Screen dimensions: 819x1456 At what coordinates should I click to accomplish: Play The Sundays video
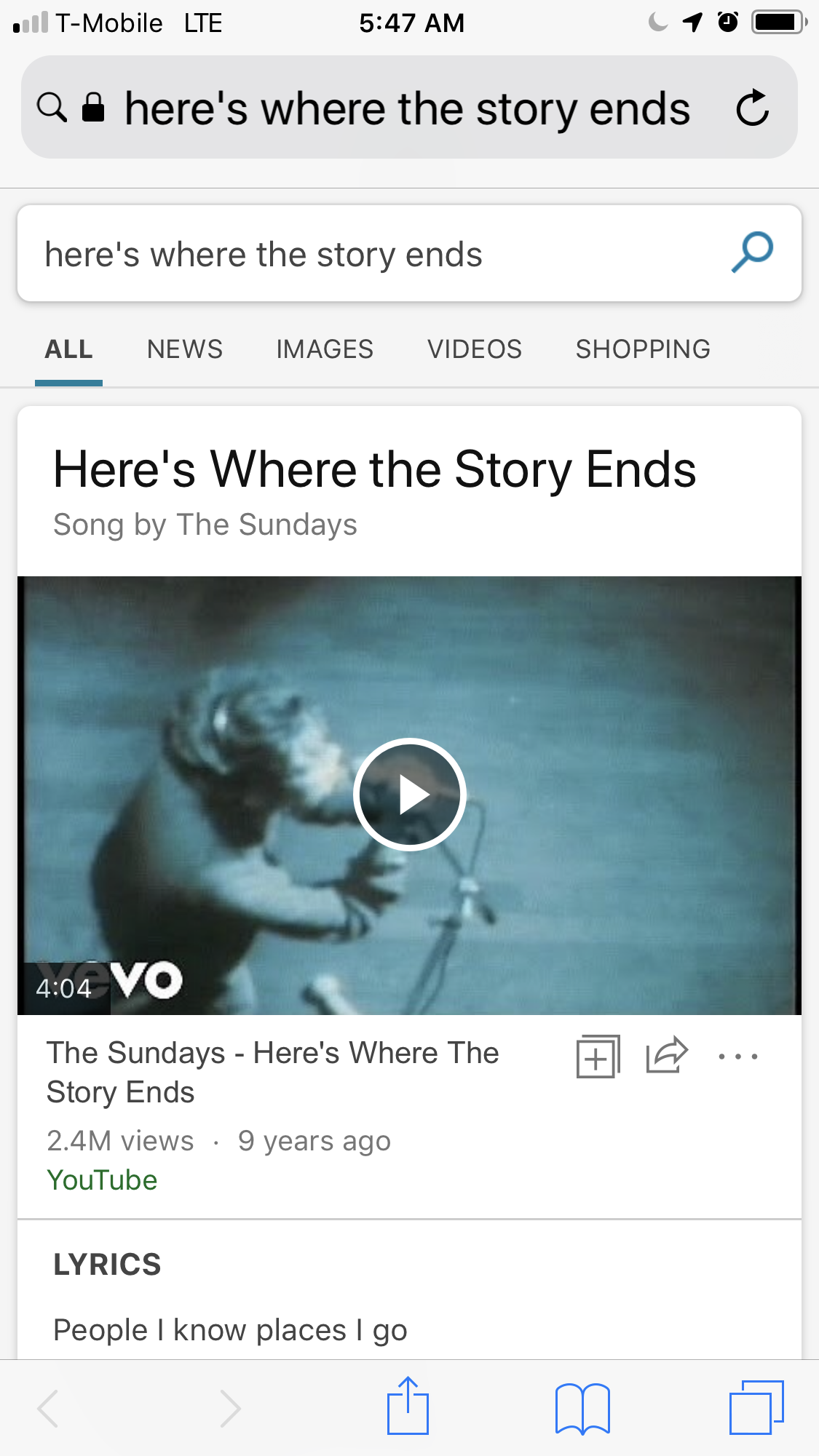click(409, 795)
